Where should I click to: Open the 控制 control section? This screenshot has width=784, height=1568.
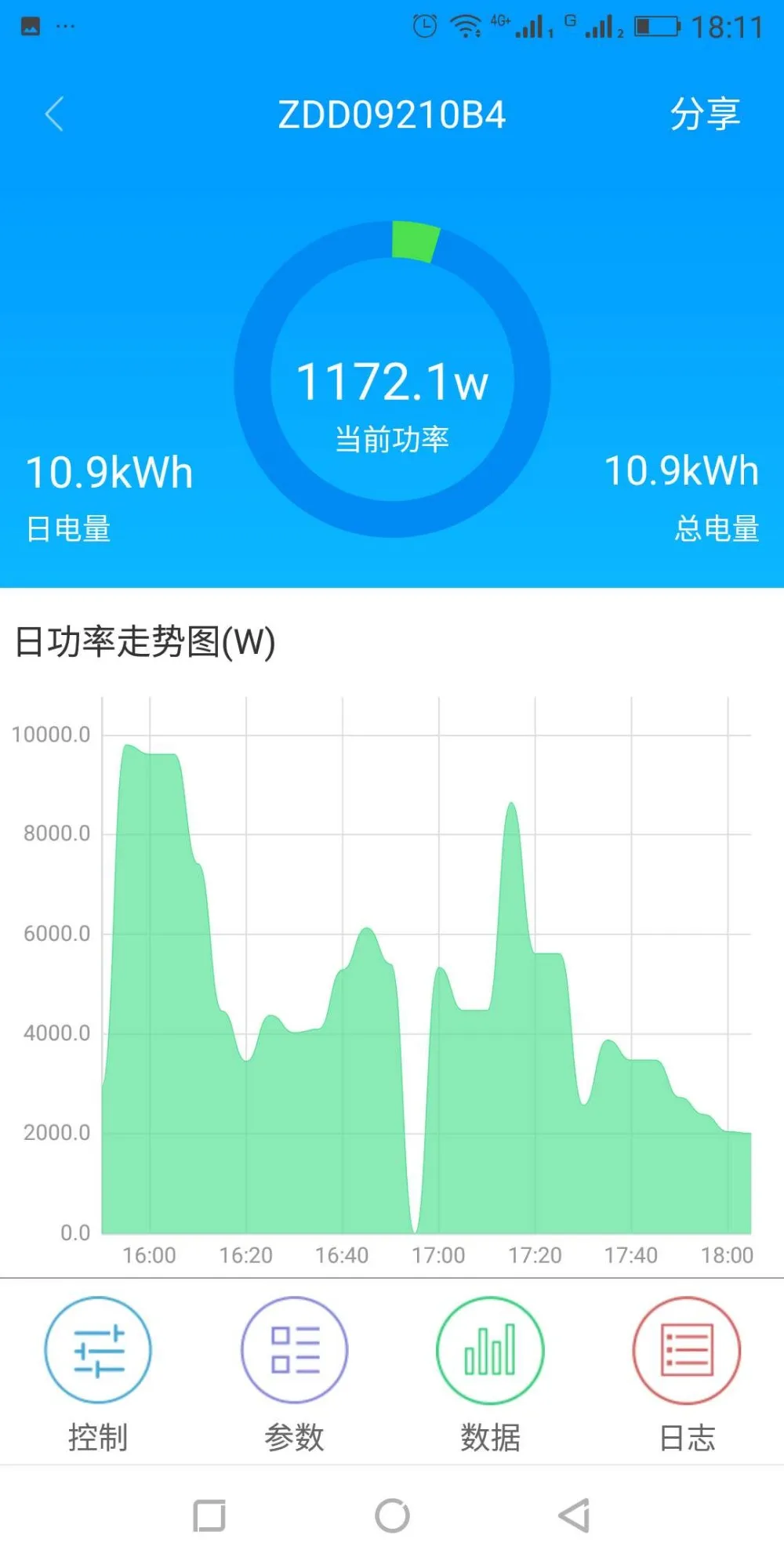98,1350
